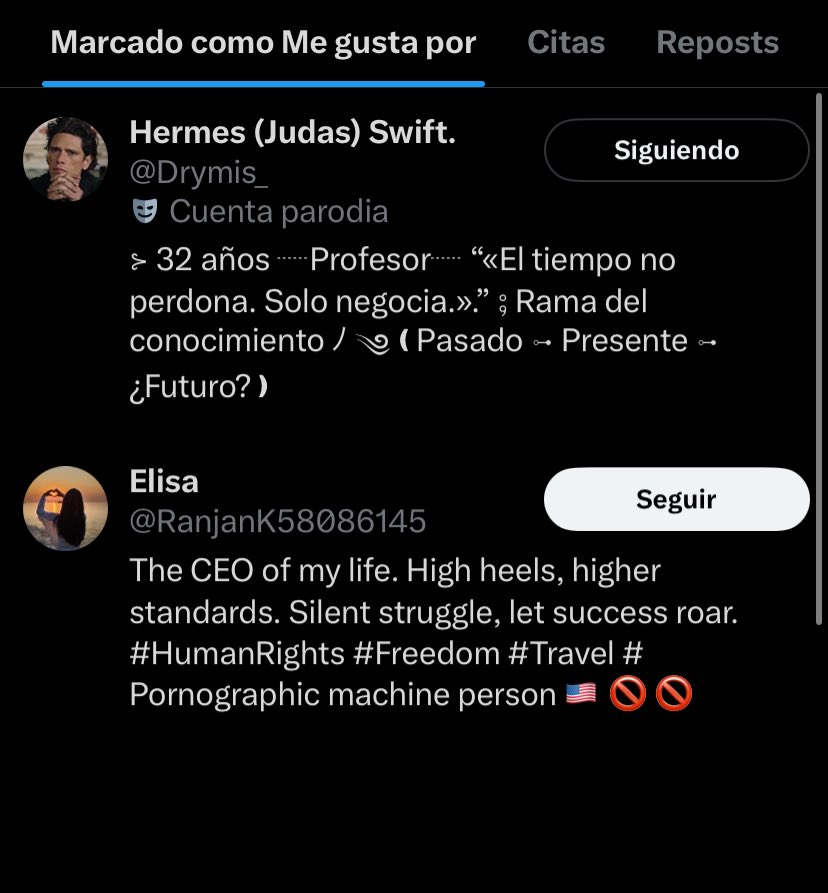The width and height of the screenshot is (828, 893).
Task: Open the #HumanRights hashtag in Elisa's bio
Action: (237, 653)
